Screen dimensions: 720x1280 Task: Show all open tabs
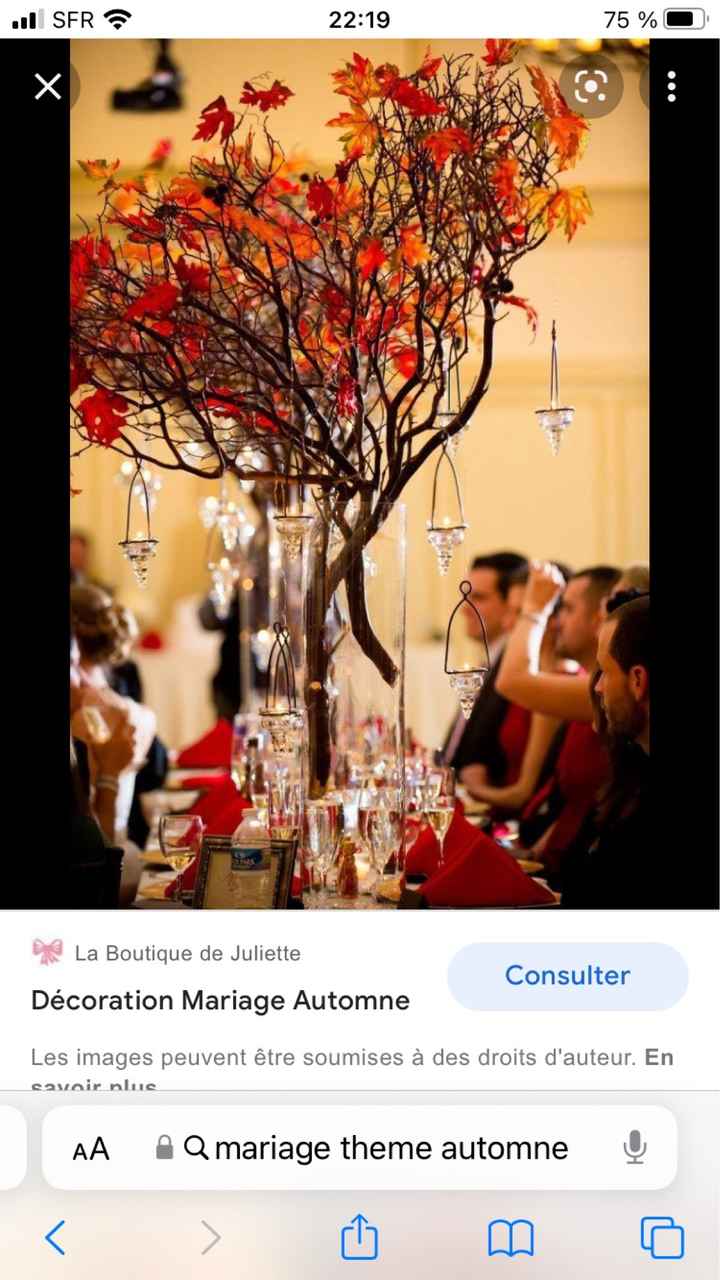click(662, 1238)
